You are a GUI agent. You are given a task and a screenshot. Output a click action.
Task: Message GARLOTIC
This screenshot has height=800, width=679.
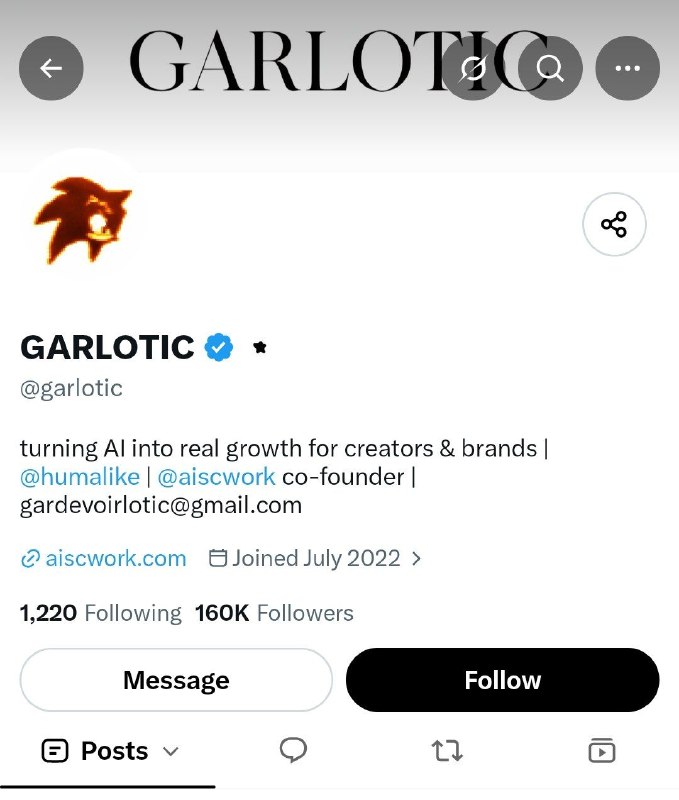click(176, 680)
